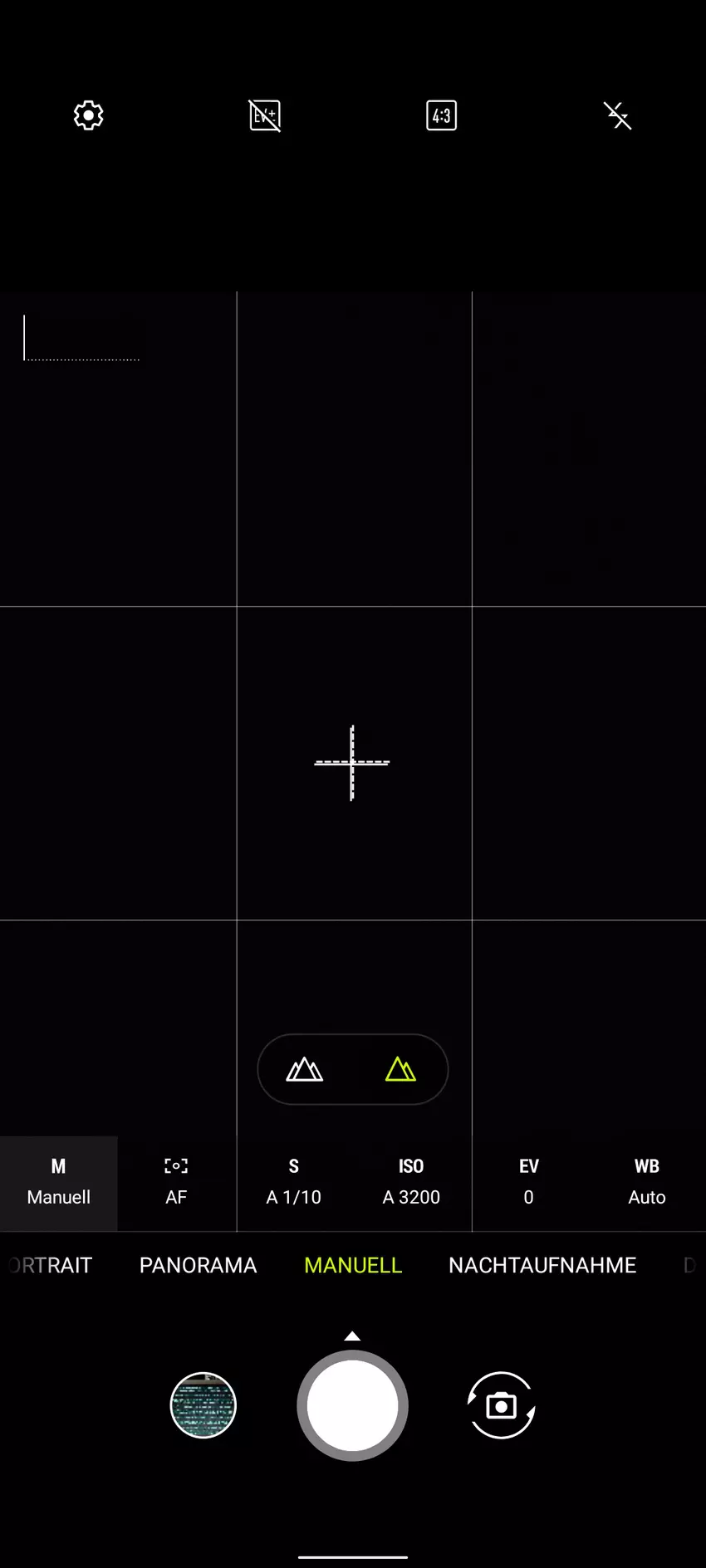Select the green standard lens icon
706x1568 pixels.
[400, 1069]
